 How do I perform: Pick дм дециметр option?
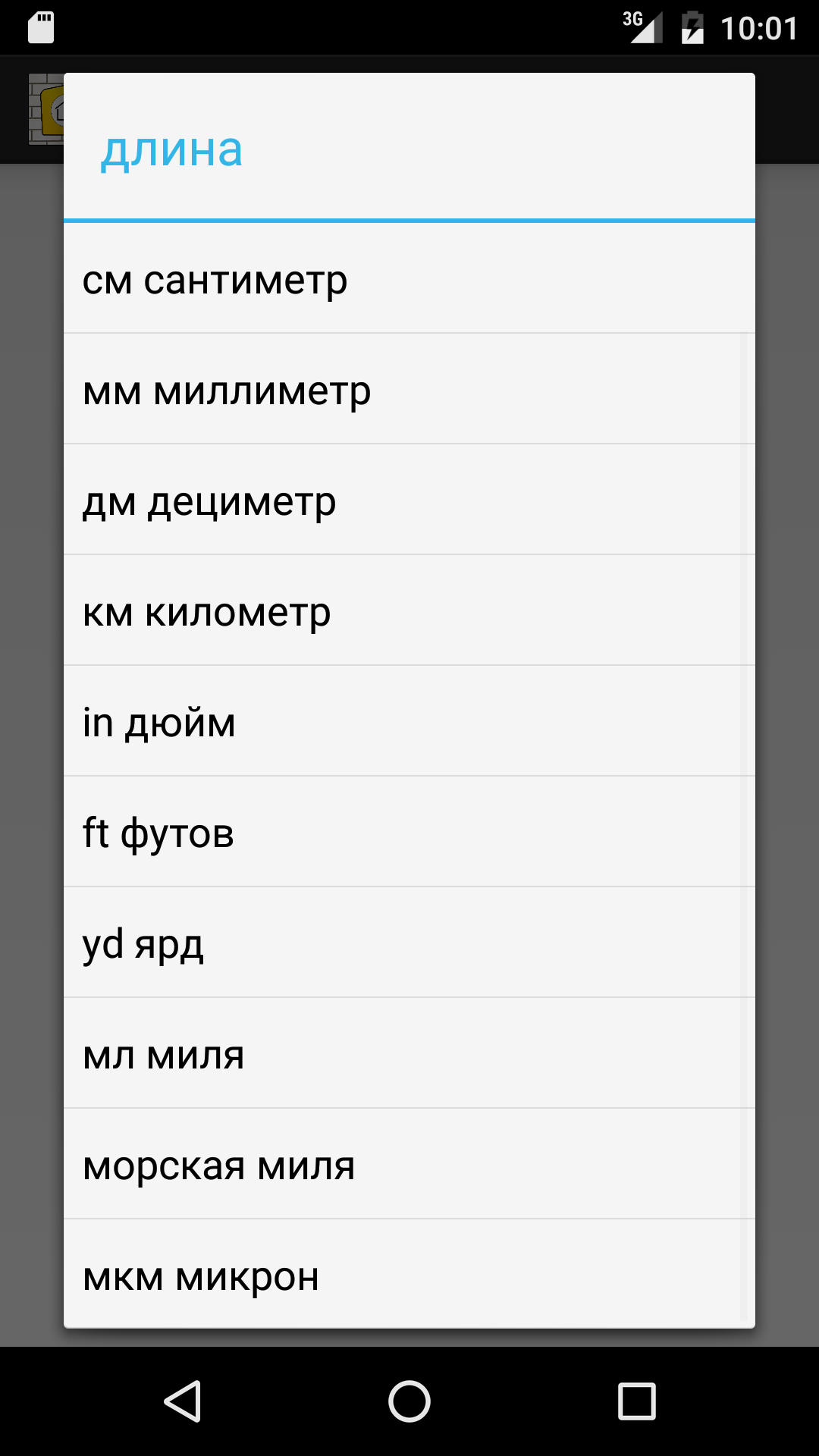point(409,500)
